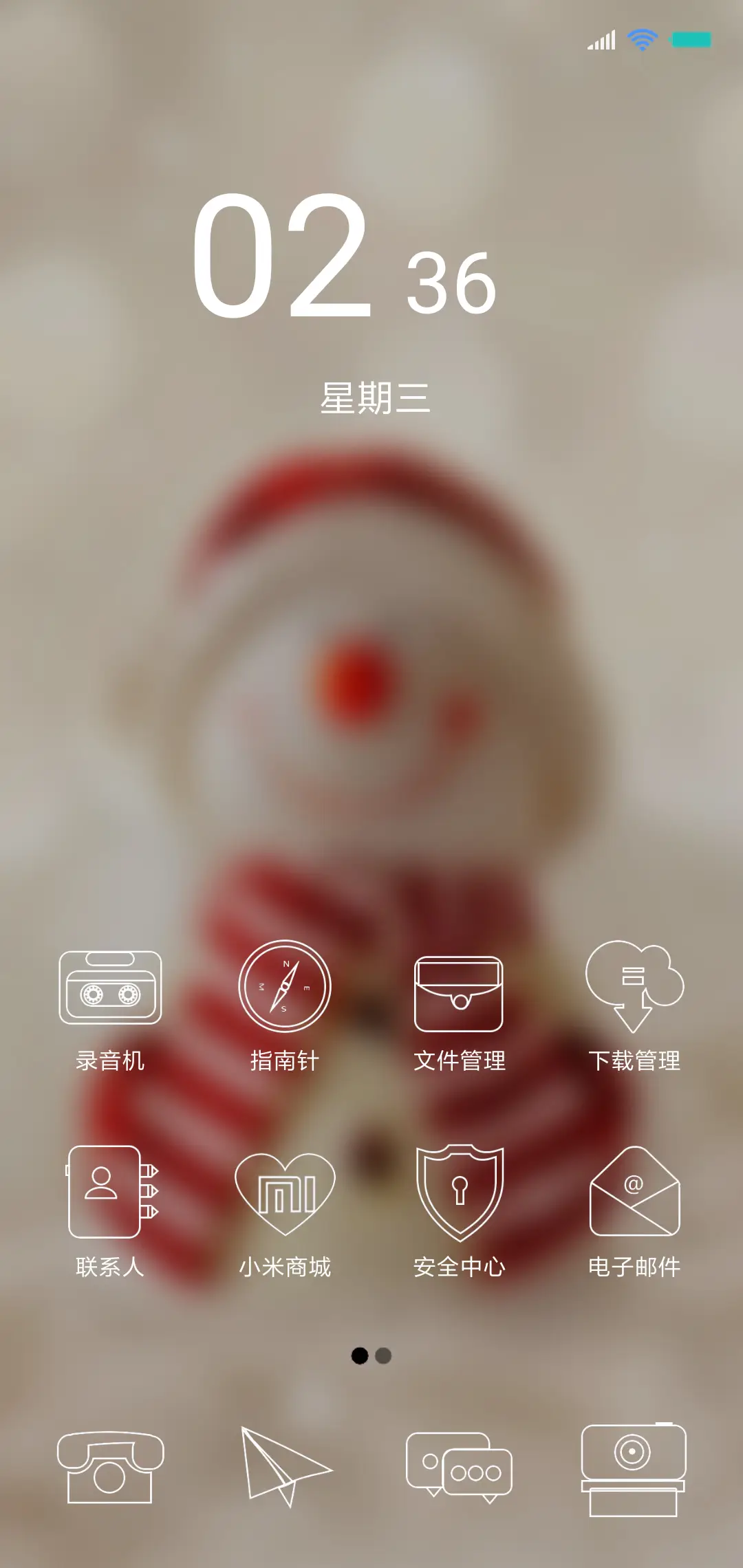
Task: Tap the battery indicator
Action: 692,39
